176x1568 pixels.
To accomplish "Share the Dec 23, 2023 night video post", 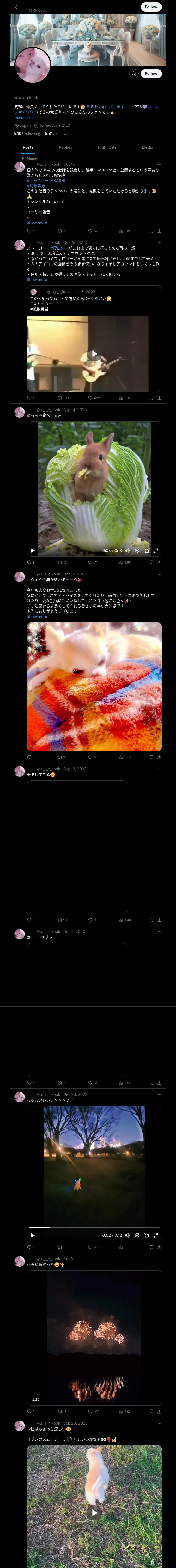I will coord(159,1230).
